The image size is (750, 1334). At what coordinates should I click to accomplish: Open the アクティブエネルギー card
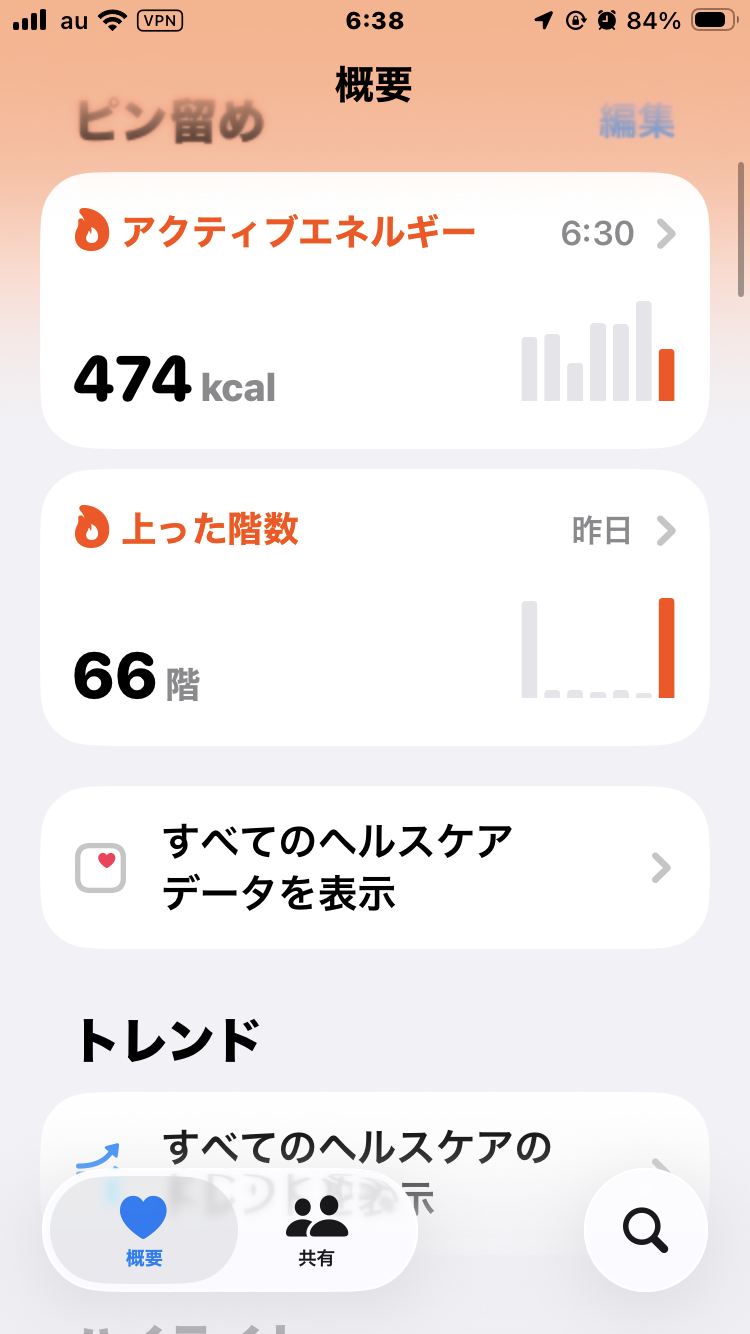[x=374, y=310]
